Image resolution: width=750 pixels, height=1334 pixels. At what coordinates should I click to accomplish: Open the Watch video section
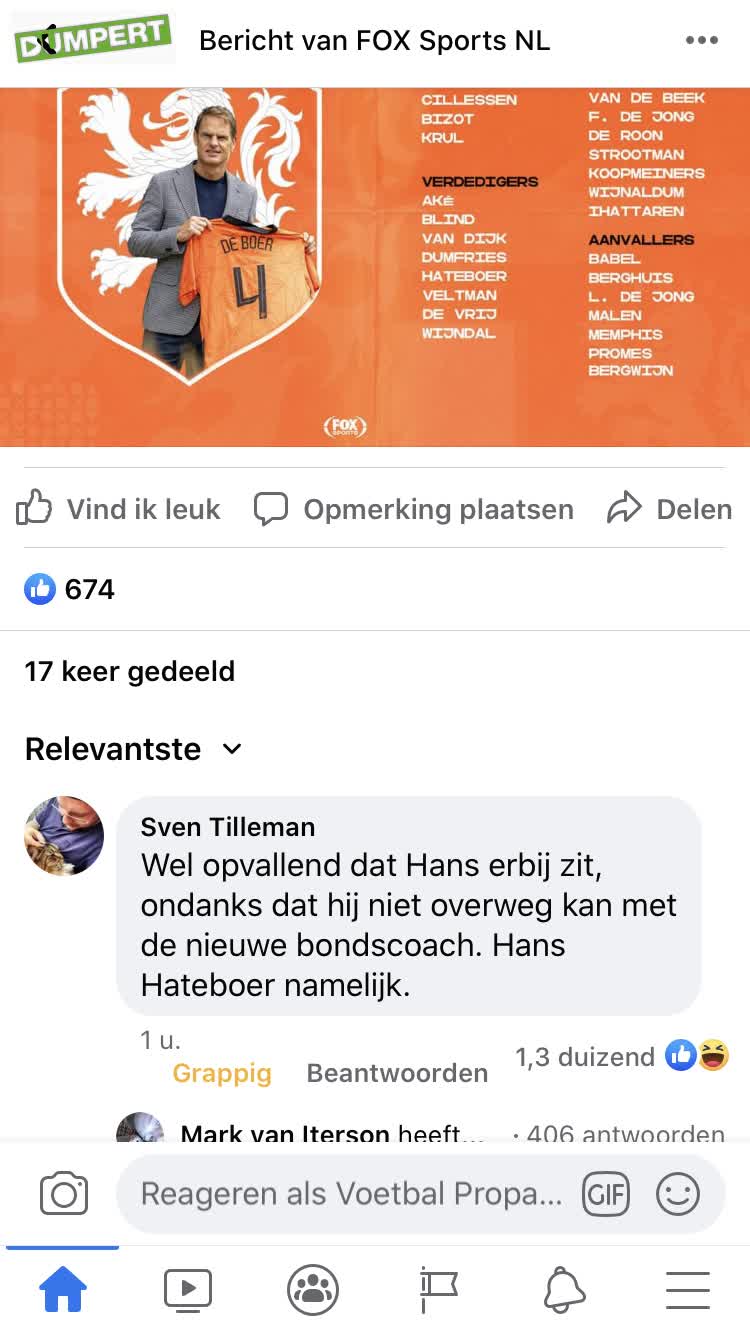click(x=187, y=1289)
